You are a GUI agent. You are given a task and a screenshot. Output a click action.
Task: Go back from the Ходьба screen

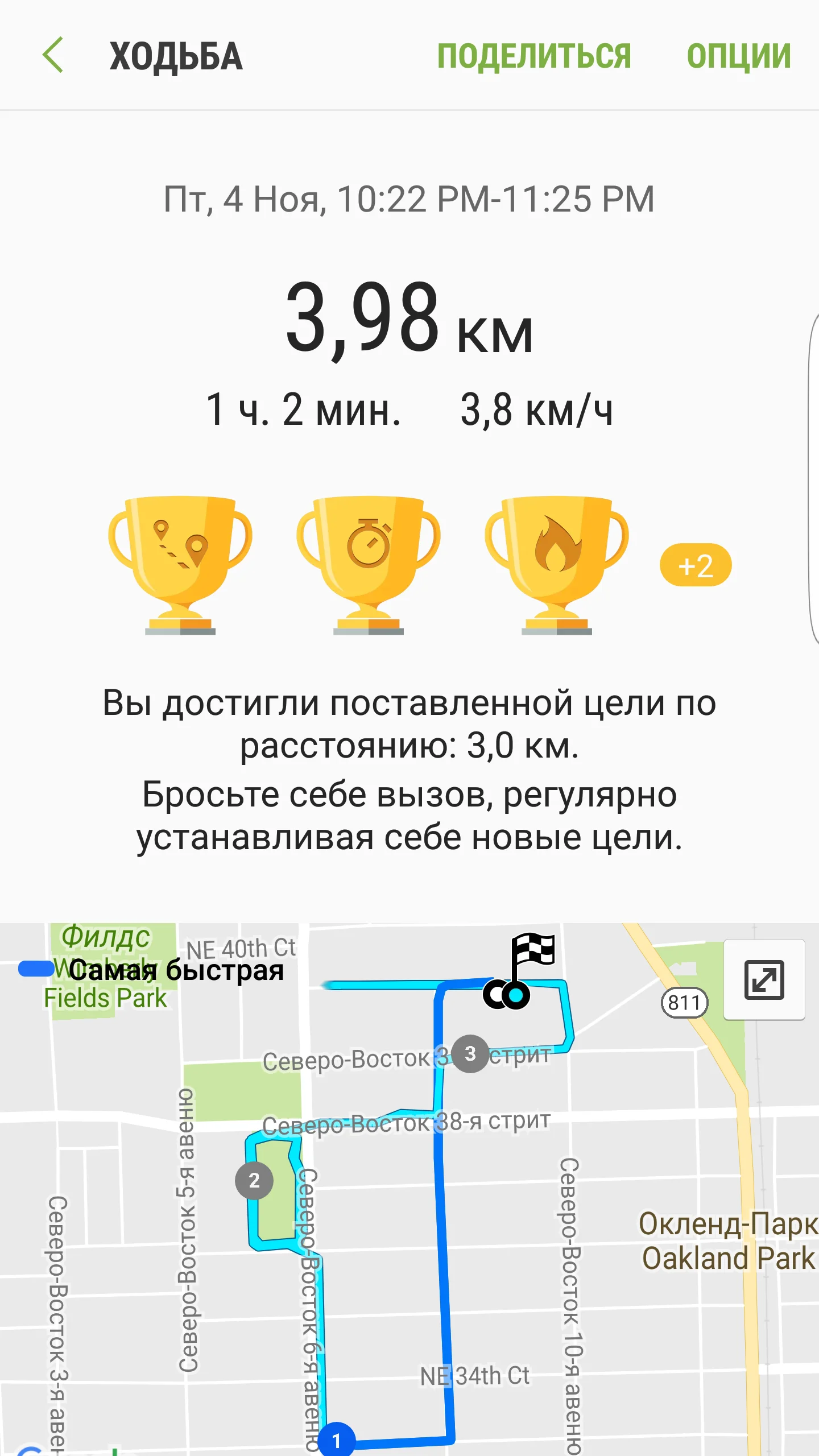pyautogui.click(x=53, y=55)
